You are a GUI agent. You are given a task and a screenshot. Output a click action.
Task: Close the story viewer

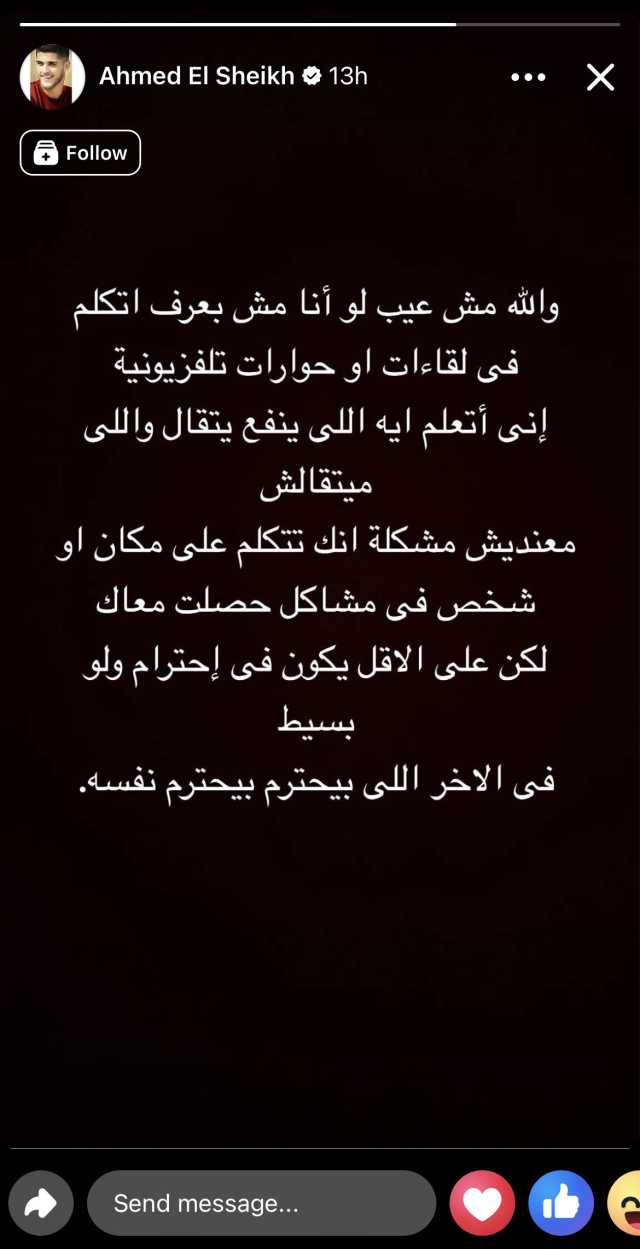tap(600, 77)
